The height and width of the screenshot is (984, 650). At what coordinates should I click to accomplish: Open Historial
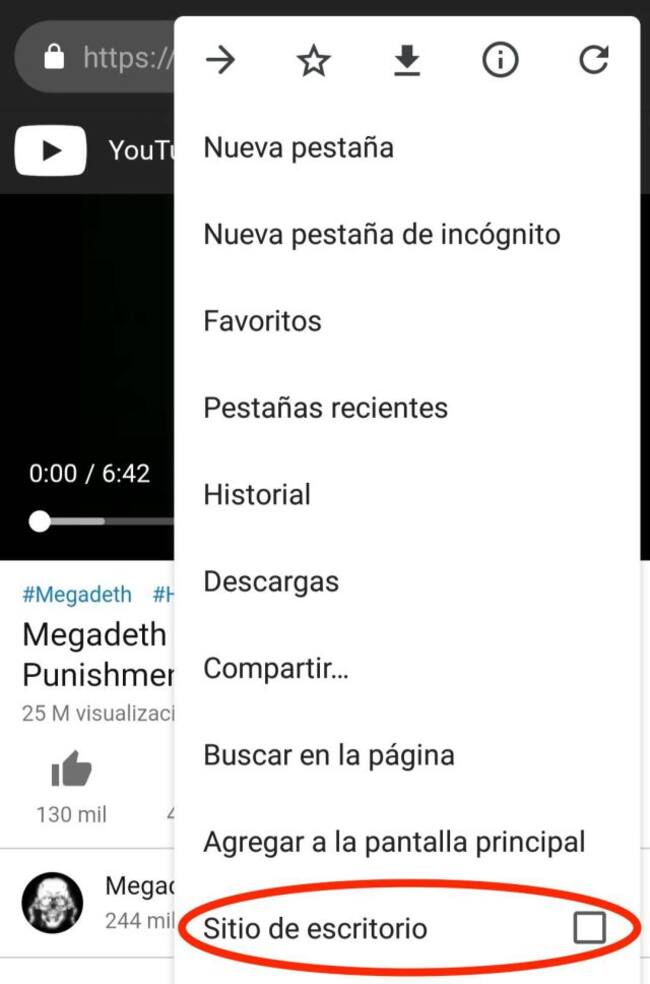tap(257, 495)
